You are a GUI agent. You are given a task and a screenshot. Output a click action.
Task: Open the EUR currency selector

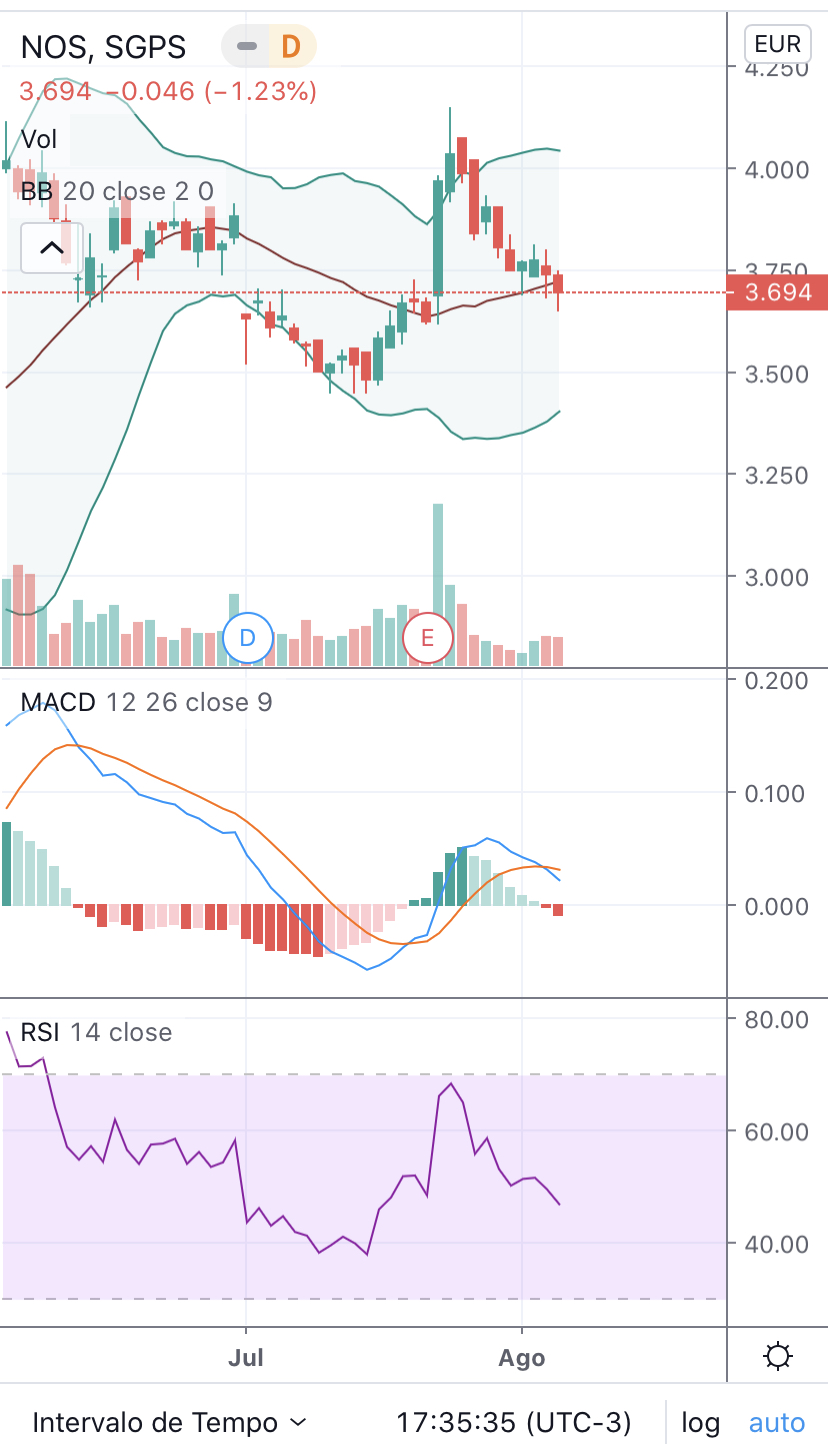pos(777,44)
